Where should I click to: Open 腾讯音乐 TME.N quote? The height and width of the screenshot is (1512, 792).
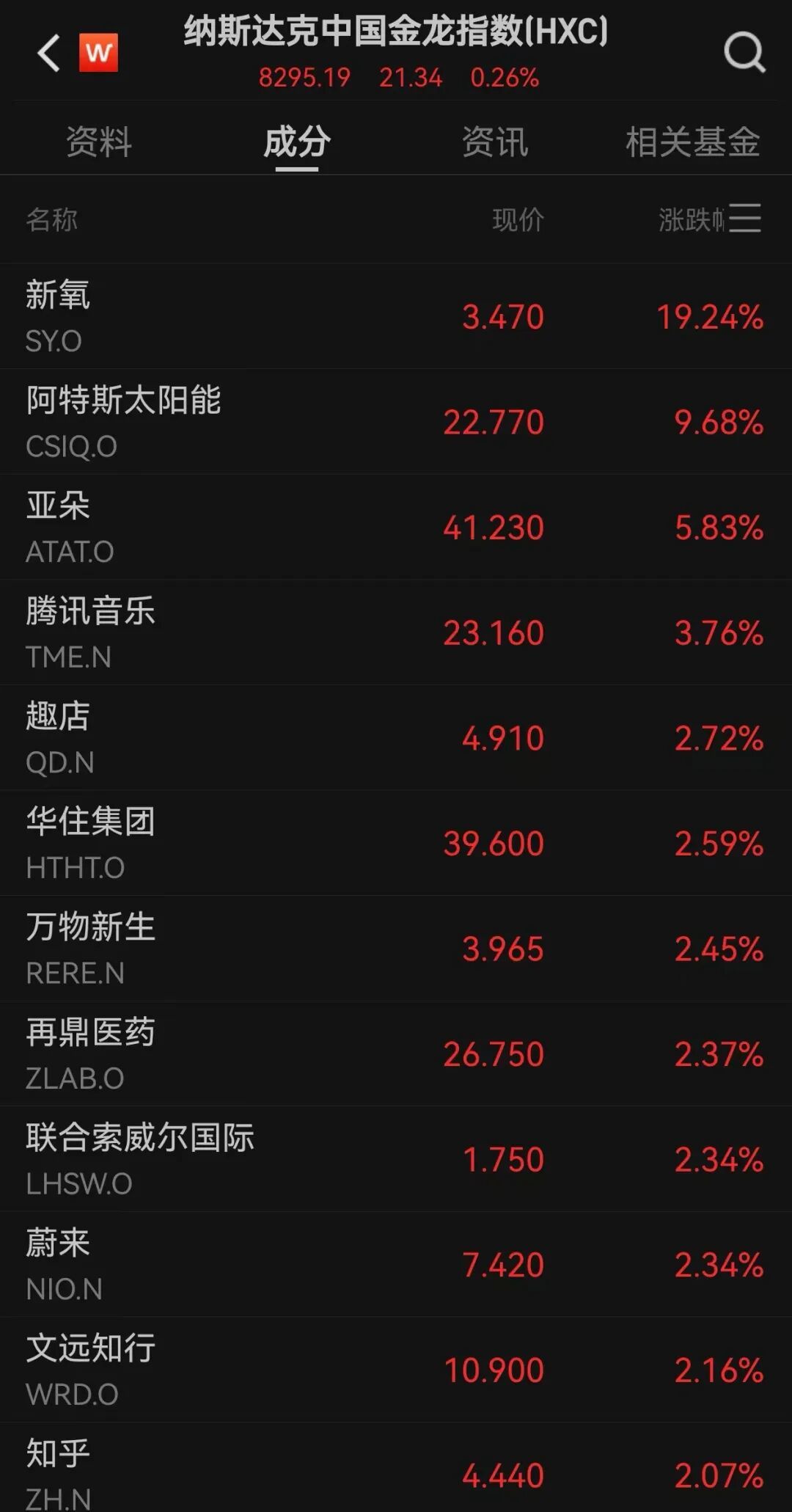point(396,632)
